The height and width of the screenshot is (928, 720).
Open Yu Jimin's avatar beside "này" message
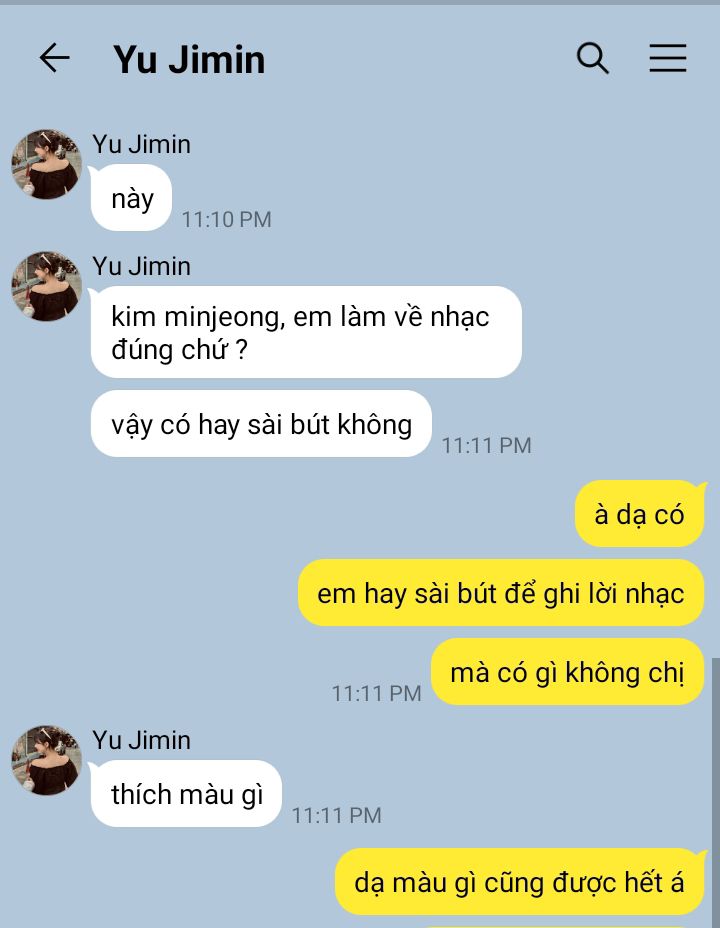point(46,164)
